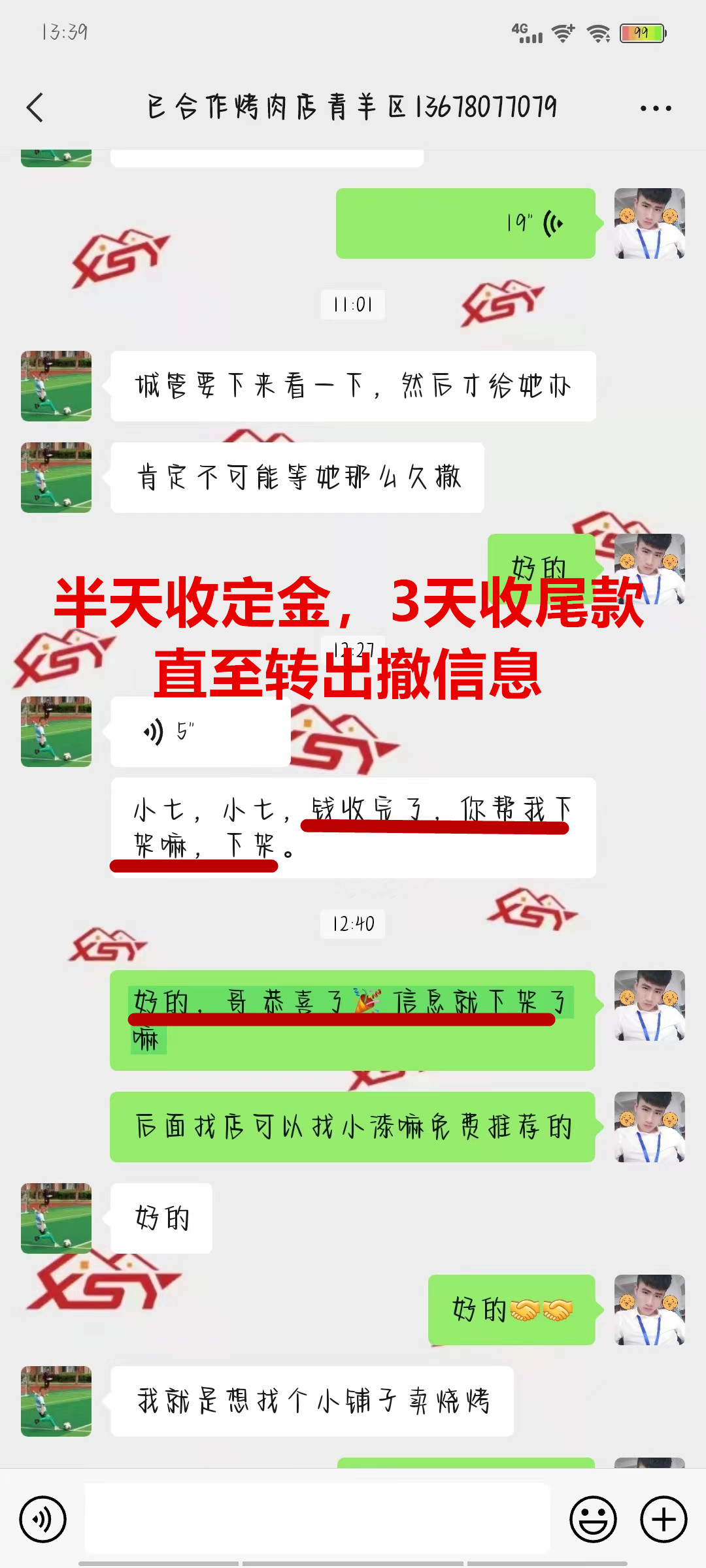Open the chat info overflow menu
Viewport: 706px width, 1568px height.
pyautogui.click(x=656, y=108)
